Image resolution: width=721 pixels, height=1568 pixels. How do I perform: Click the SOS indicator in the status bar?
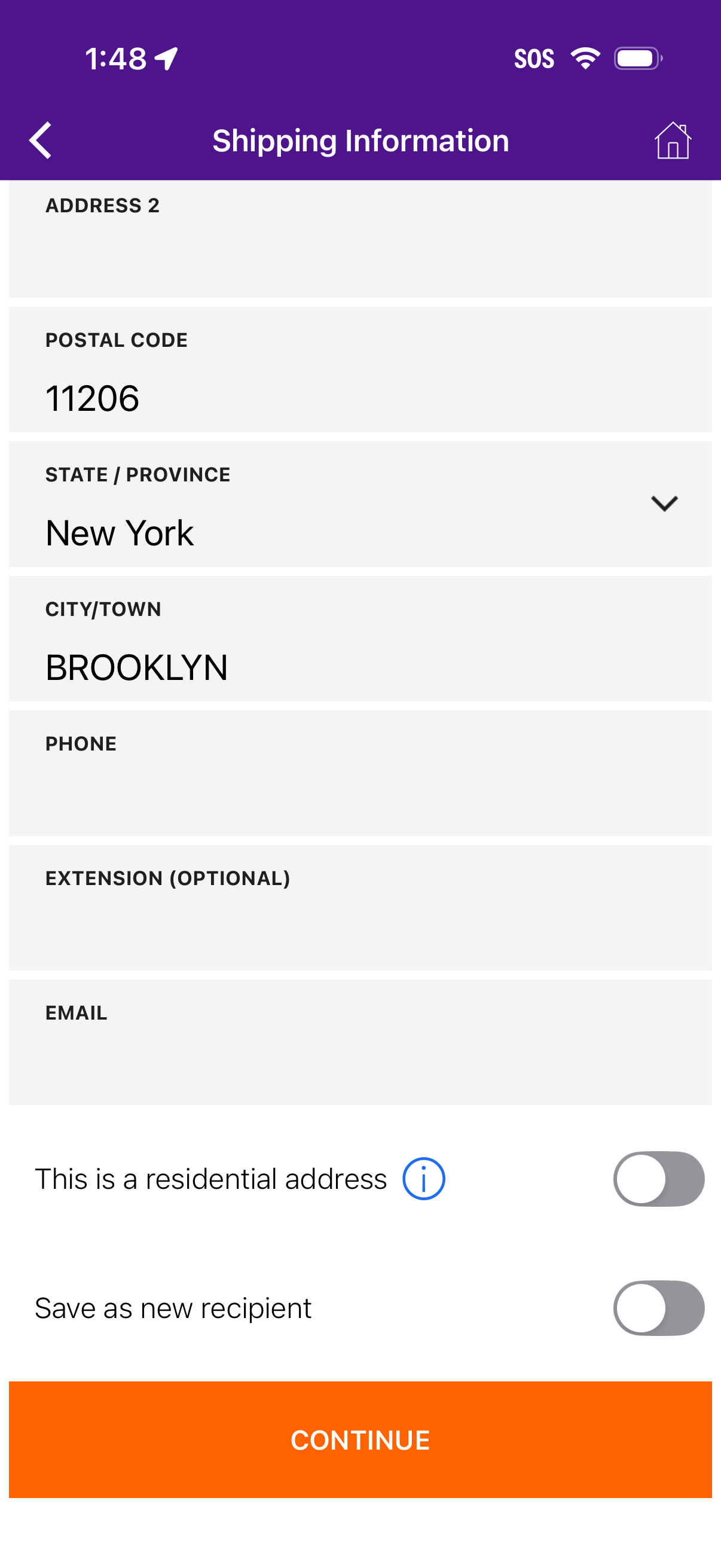(534, 57)
